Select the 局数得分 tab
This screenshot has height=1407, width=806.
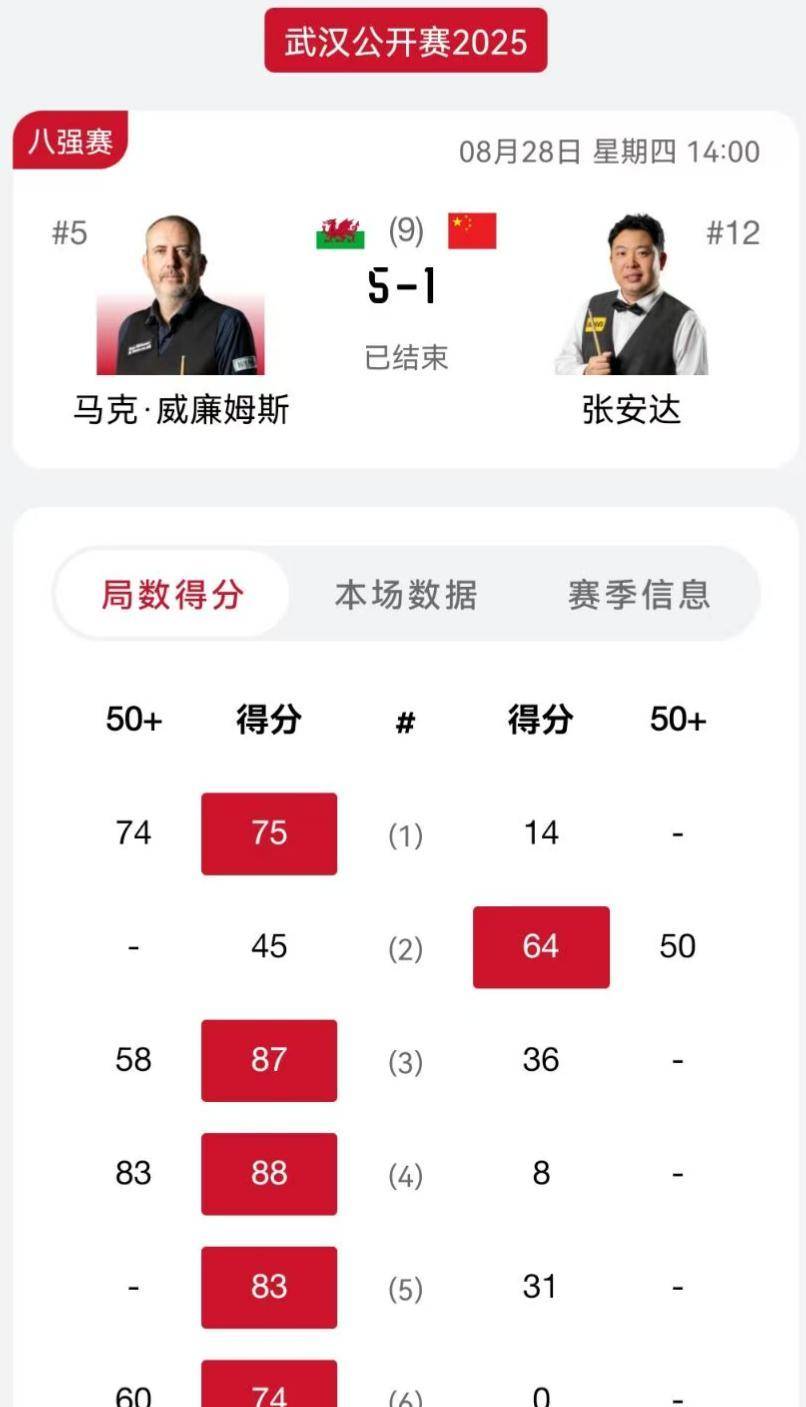pos(172,594)
